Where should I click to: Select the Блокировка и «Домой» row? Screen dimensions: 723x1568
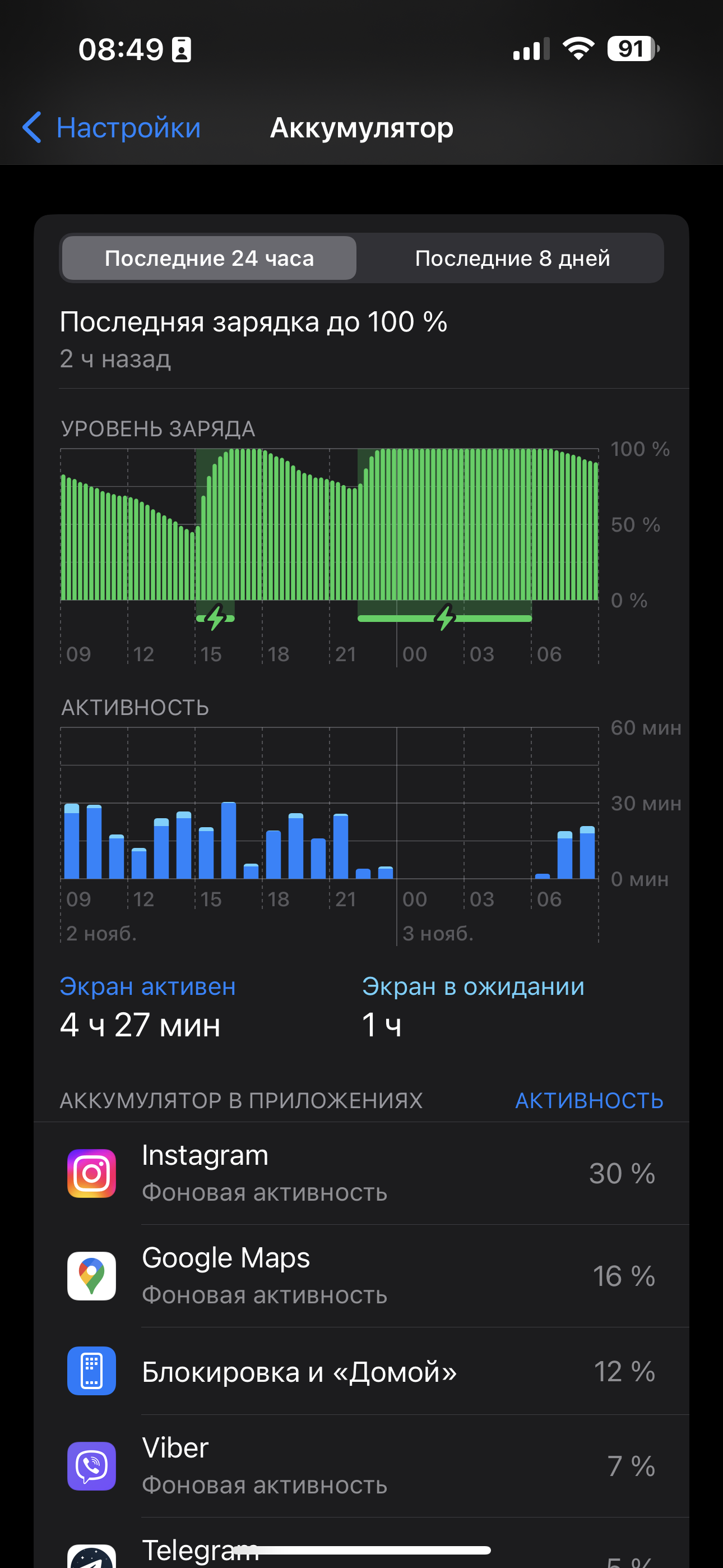361,1372
